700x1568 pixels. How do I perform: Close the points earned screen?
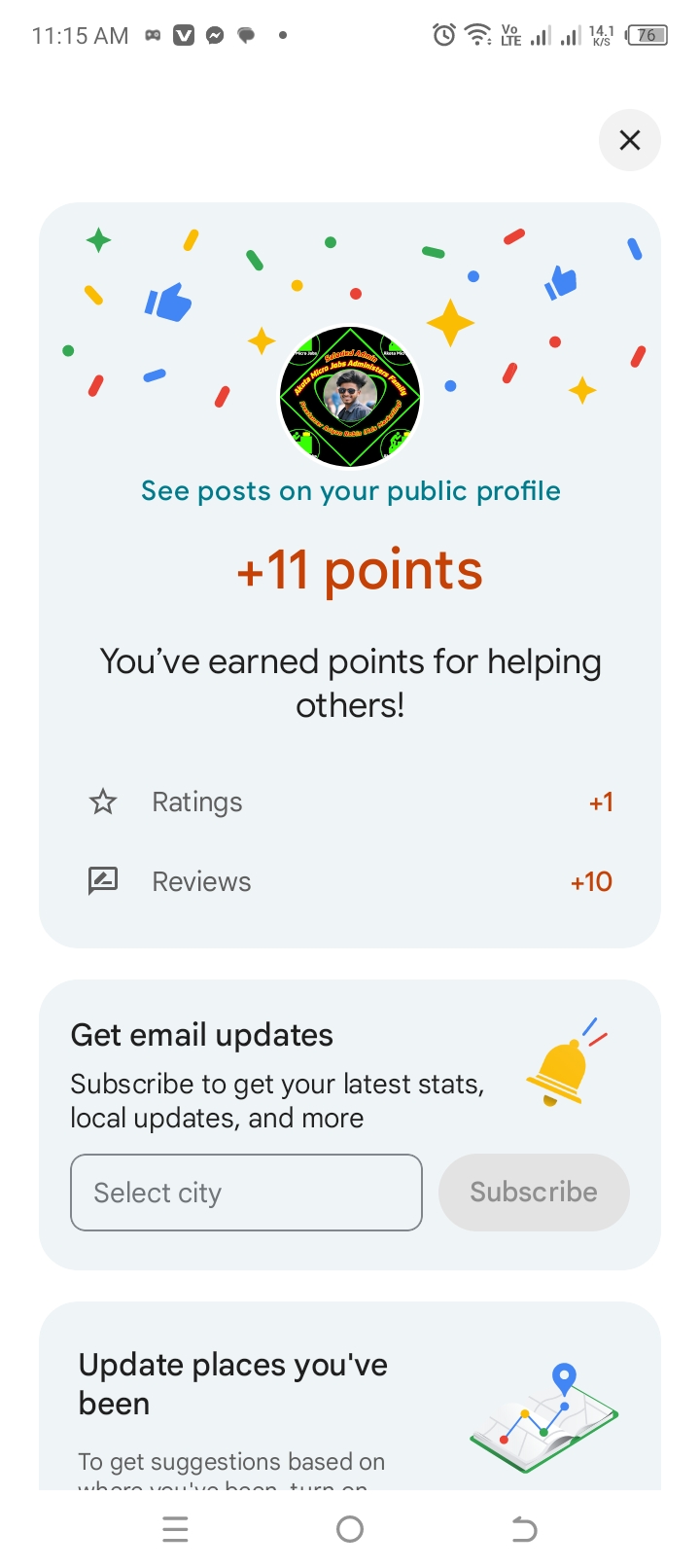(x=630, y=140)
